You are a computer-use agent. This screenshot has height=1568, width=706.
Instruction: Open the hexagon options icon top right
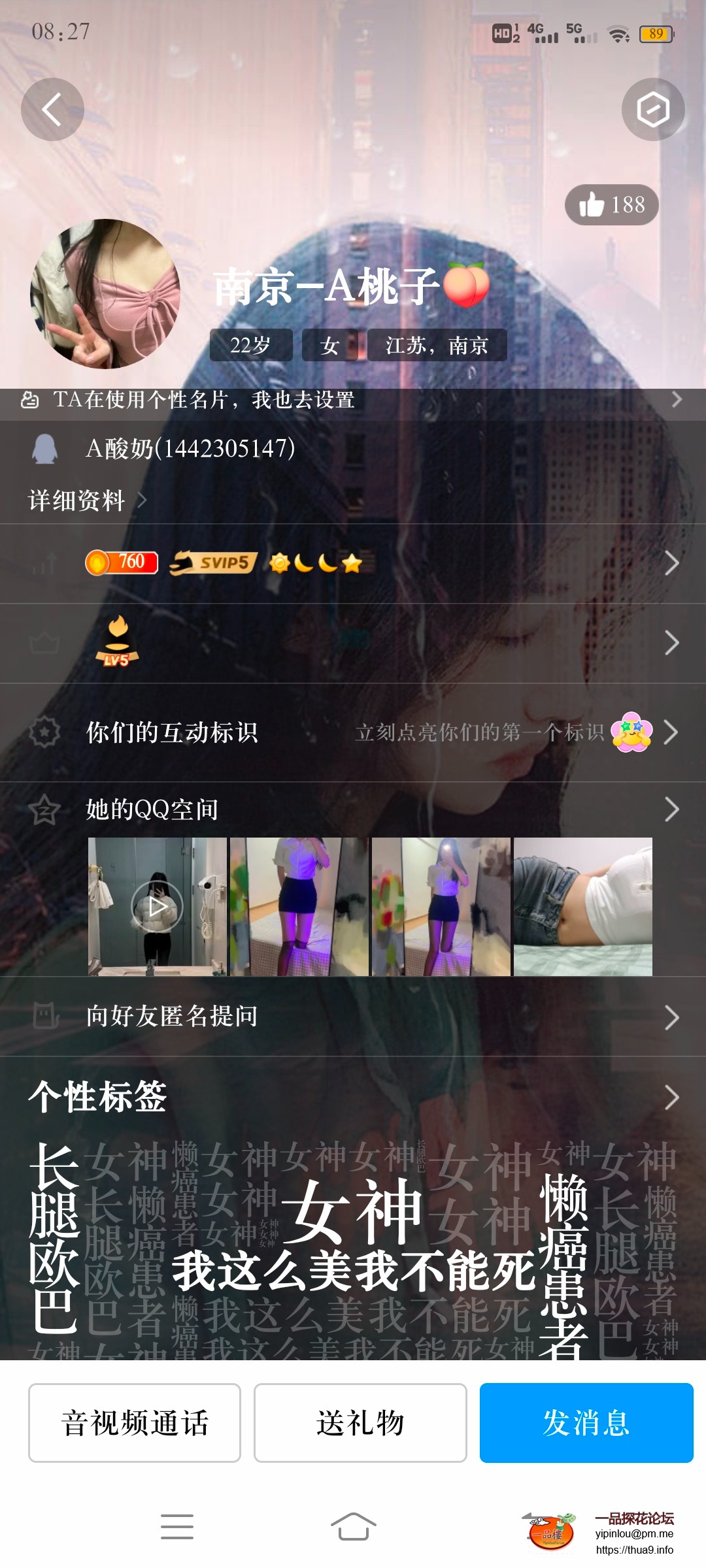[653, 110]
